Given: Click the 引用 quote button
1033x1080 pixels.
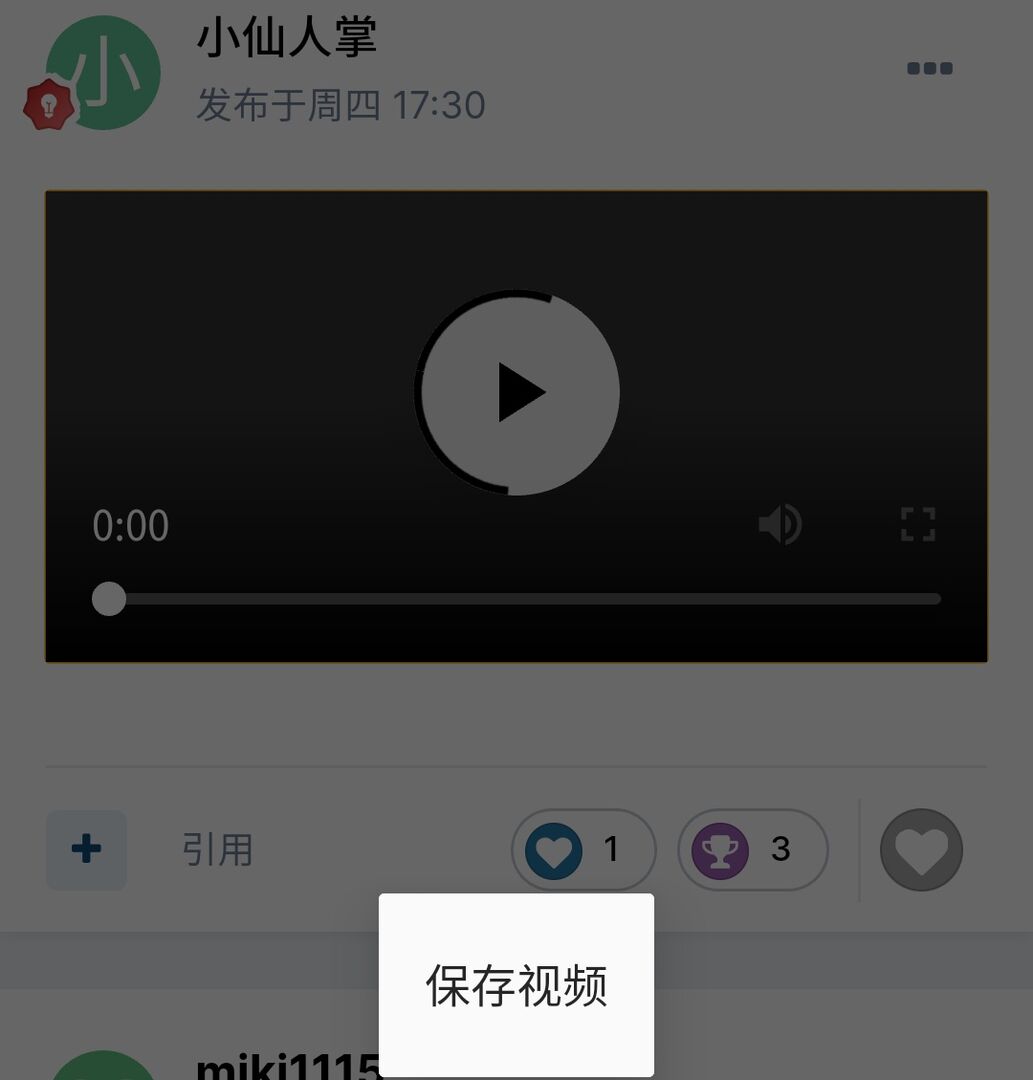Looking at the screenshot, I should (217, 849).
